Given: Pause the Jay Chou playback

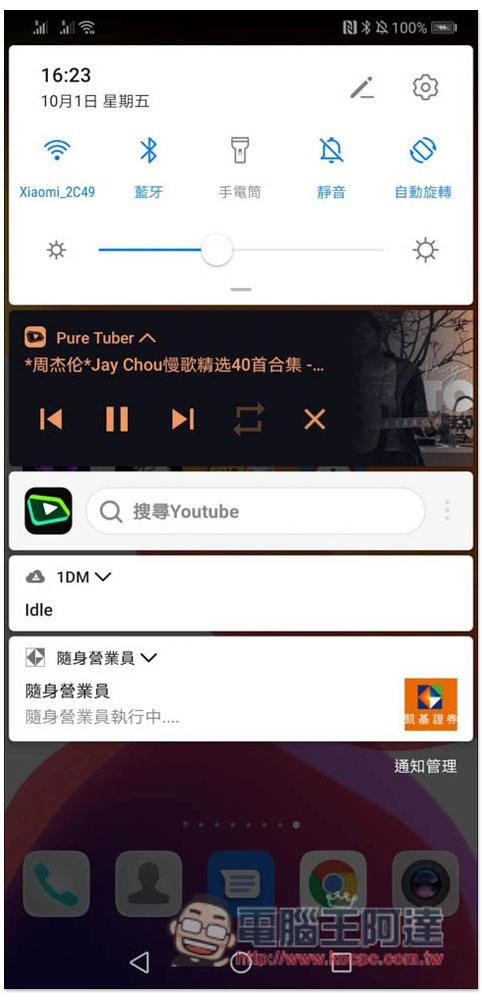Looking at the screenshot, I should coord(117,419).
